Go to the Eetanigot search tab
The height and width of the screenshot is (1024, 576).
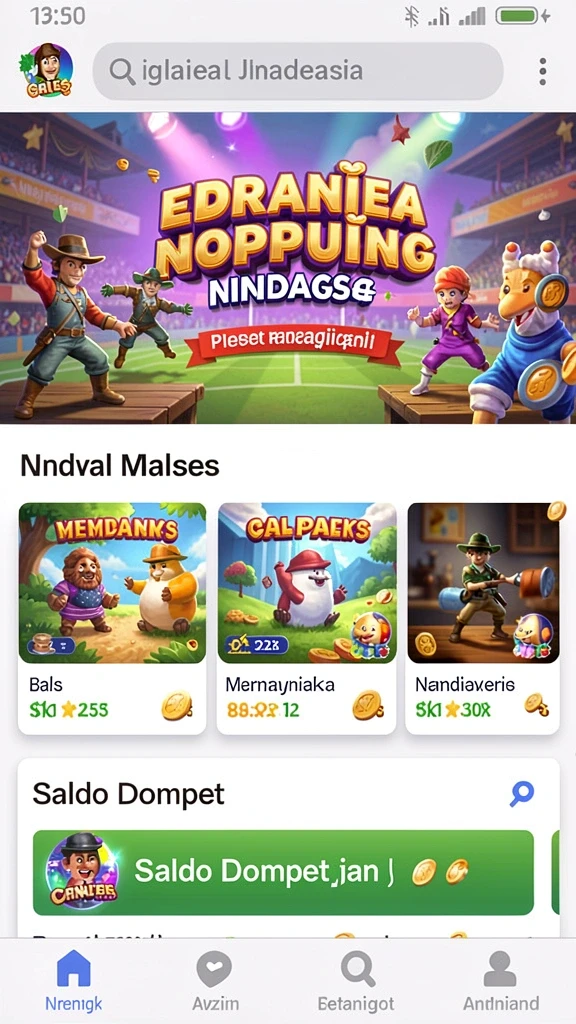357,980
